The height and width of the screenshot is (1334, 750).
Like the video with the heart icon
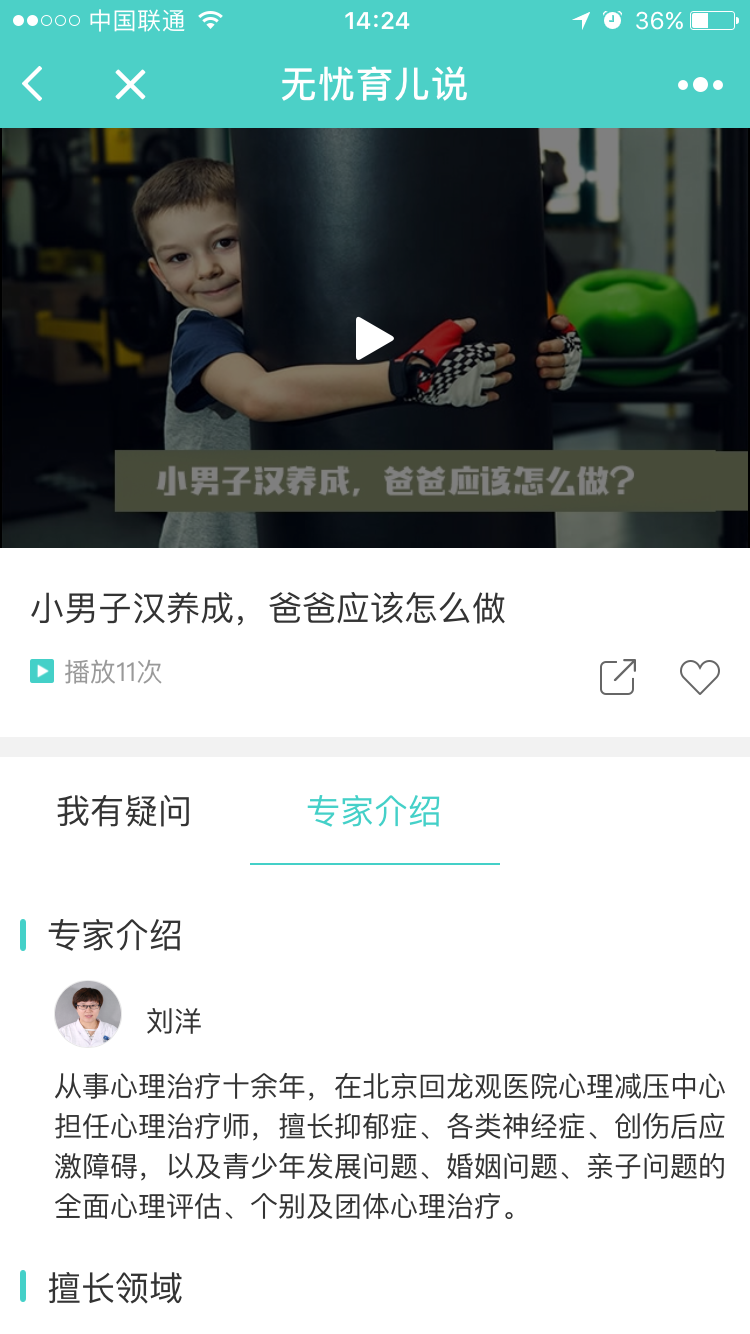(700, 677)
